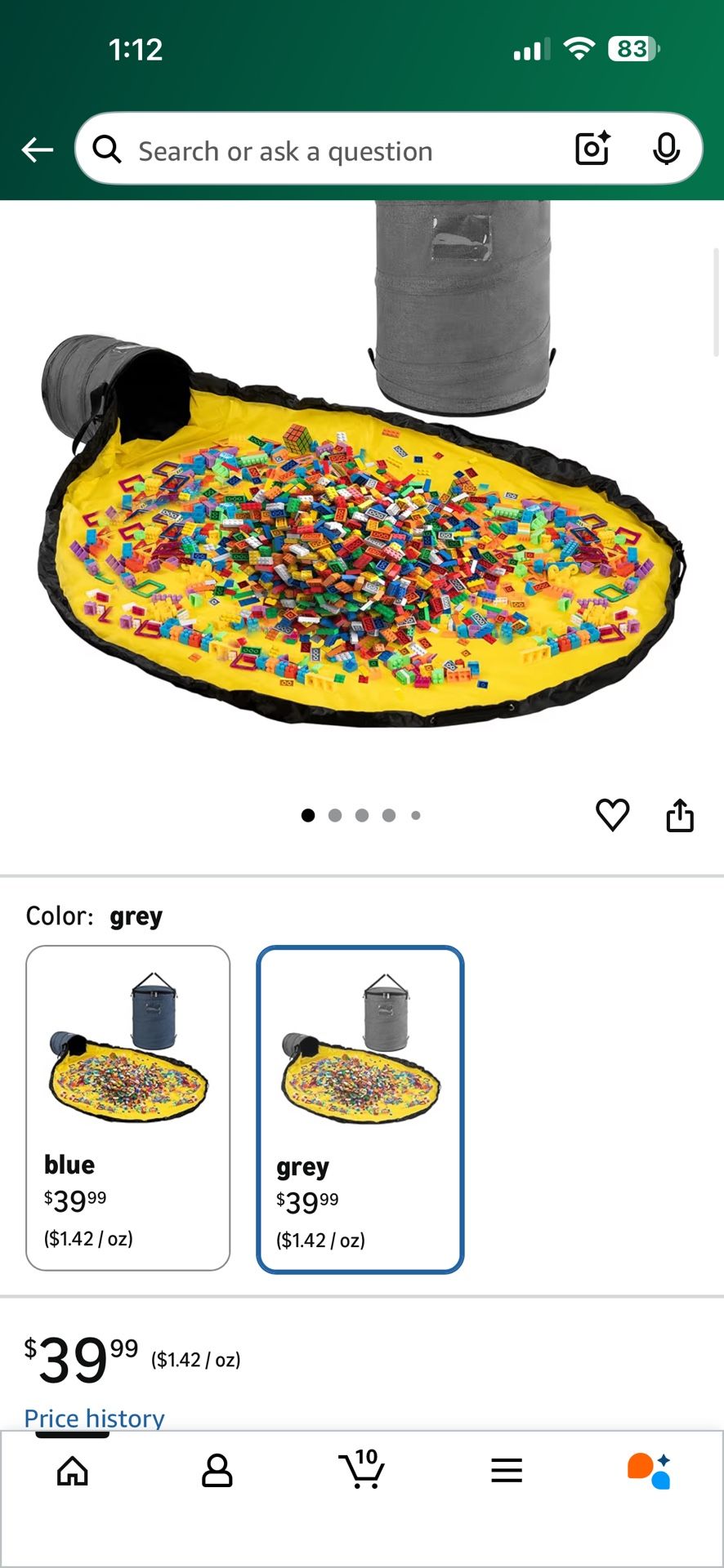The image size is (724, 1568).
Task: Tap the search or ask a question field
Action: pyautogui.click(x=327, y=151)
